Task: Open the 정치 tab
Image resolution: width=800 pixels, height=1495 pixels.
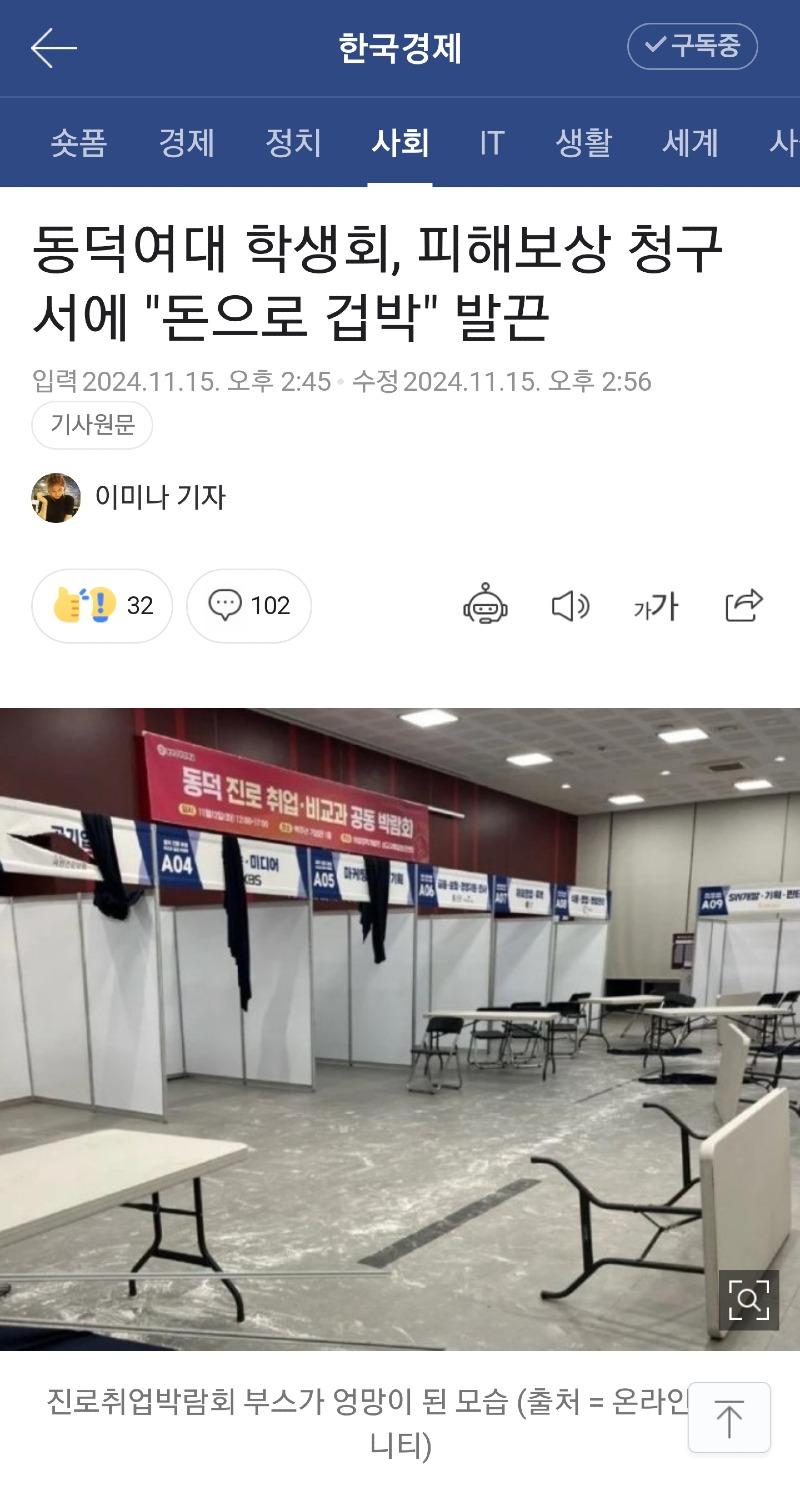Action: pyautogui.click(x=293, y=142)
